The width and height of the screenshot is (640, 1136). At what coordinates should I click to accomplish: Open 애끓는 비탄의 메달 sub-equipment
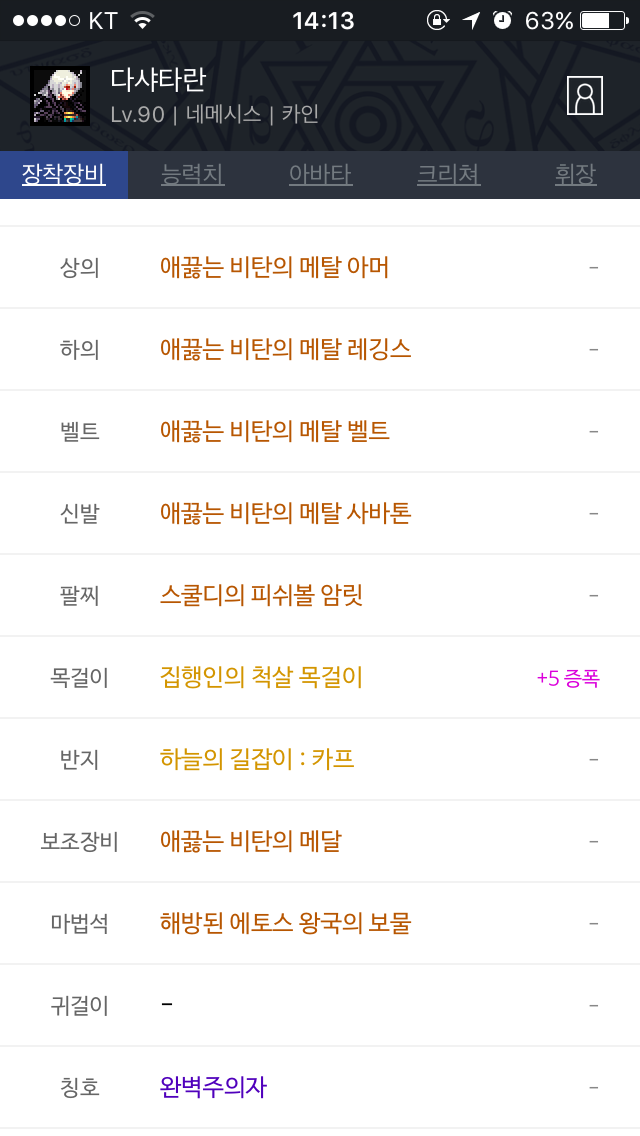[x=250, y=841]
